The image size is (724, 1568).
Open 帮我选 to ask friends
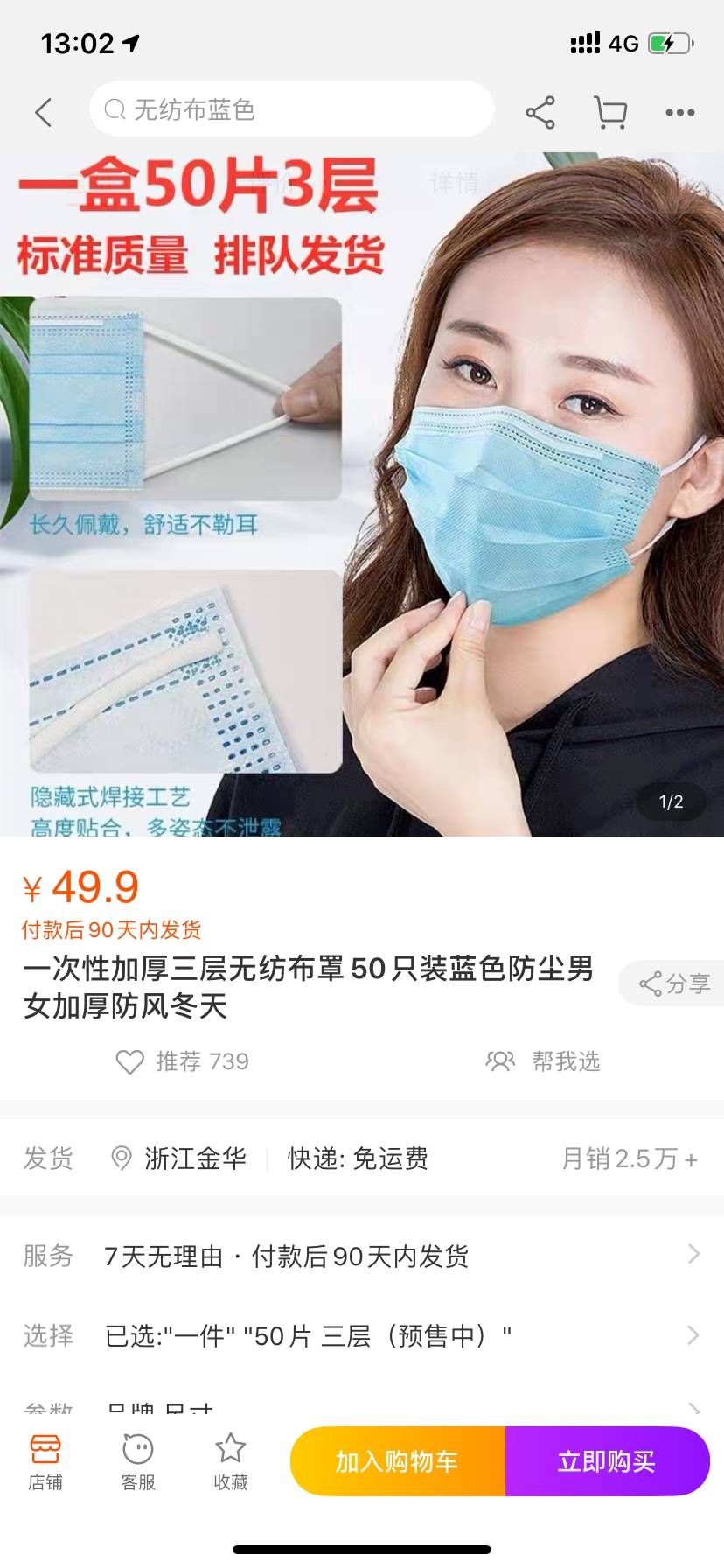(x=543, y=1061)
